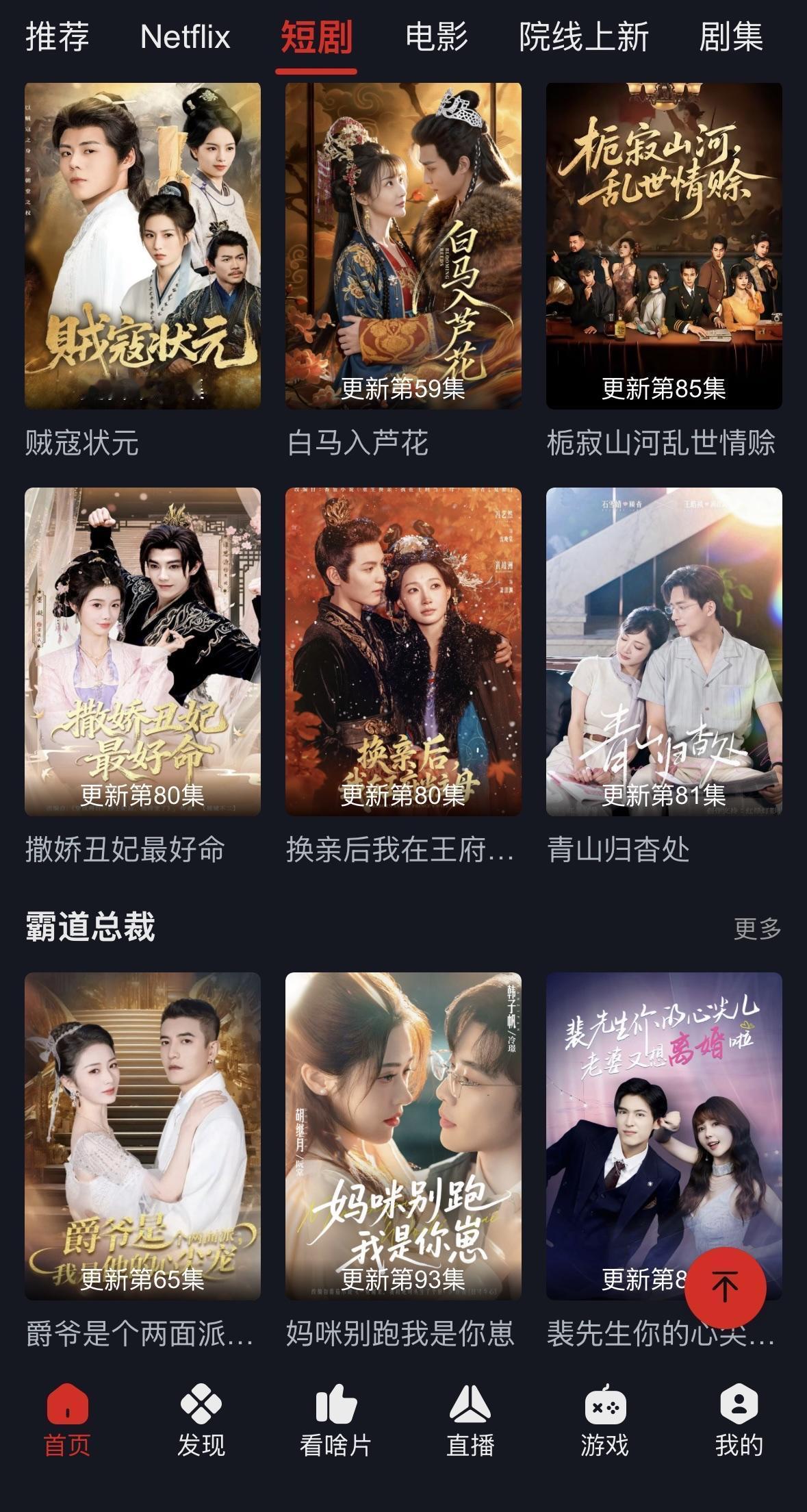Open the 换亲后我在王府 drama card
This screenshot has width=807, height=1512.
(x=403, y=651)
